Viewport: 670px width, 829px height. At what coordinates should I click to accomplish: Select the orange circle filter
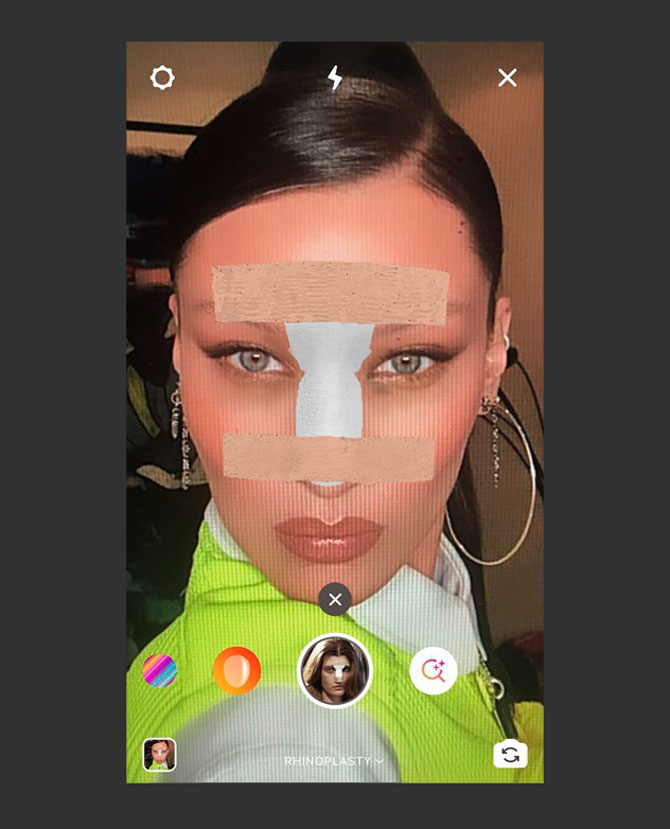coord(237,670)
